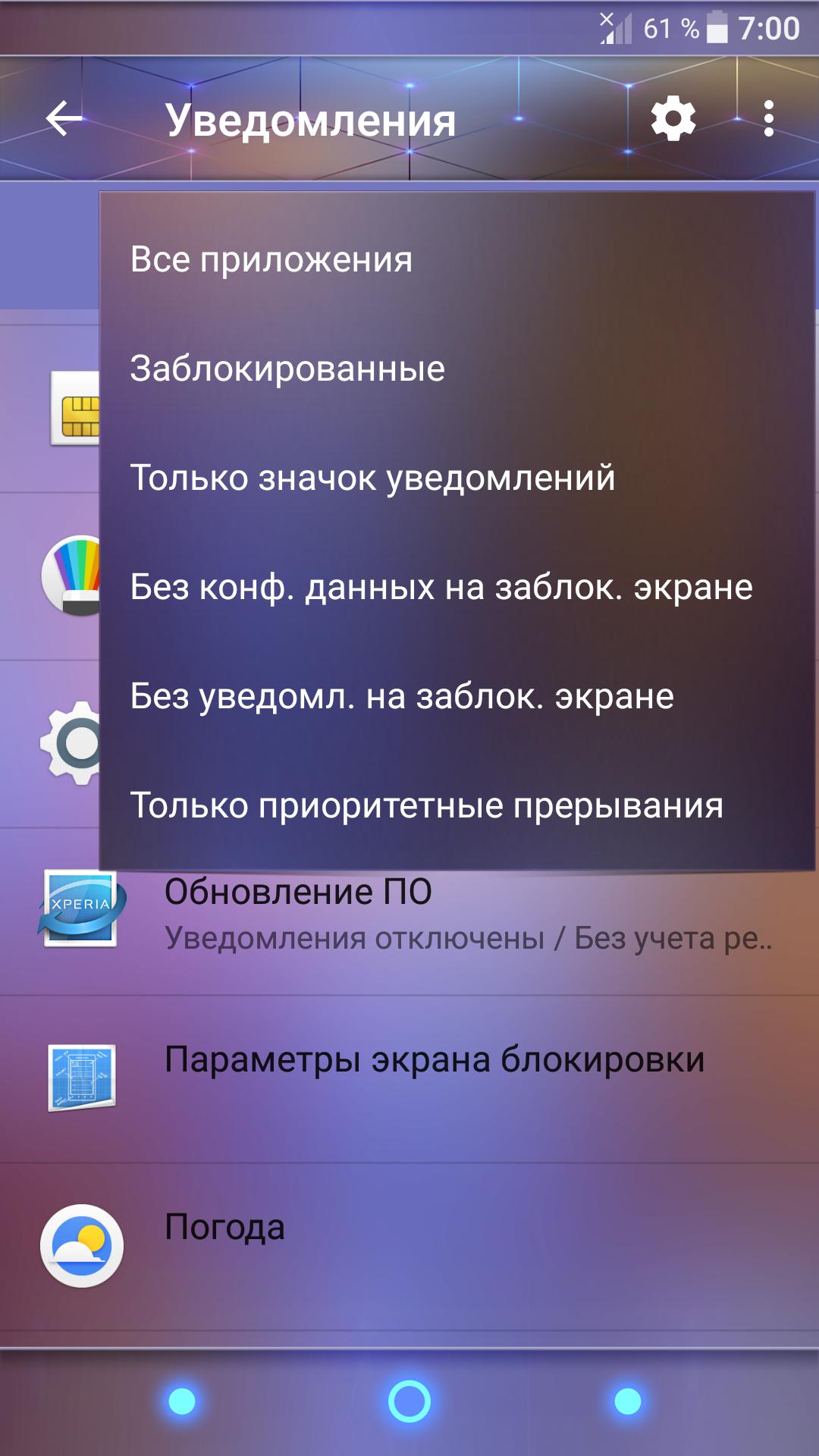This screenshot has width=819, height=1456.
Task: Pick Без конф. данных на заблок. экране
Action: click(x=441, y=587)
